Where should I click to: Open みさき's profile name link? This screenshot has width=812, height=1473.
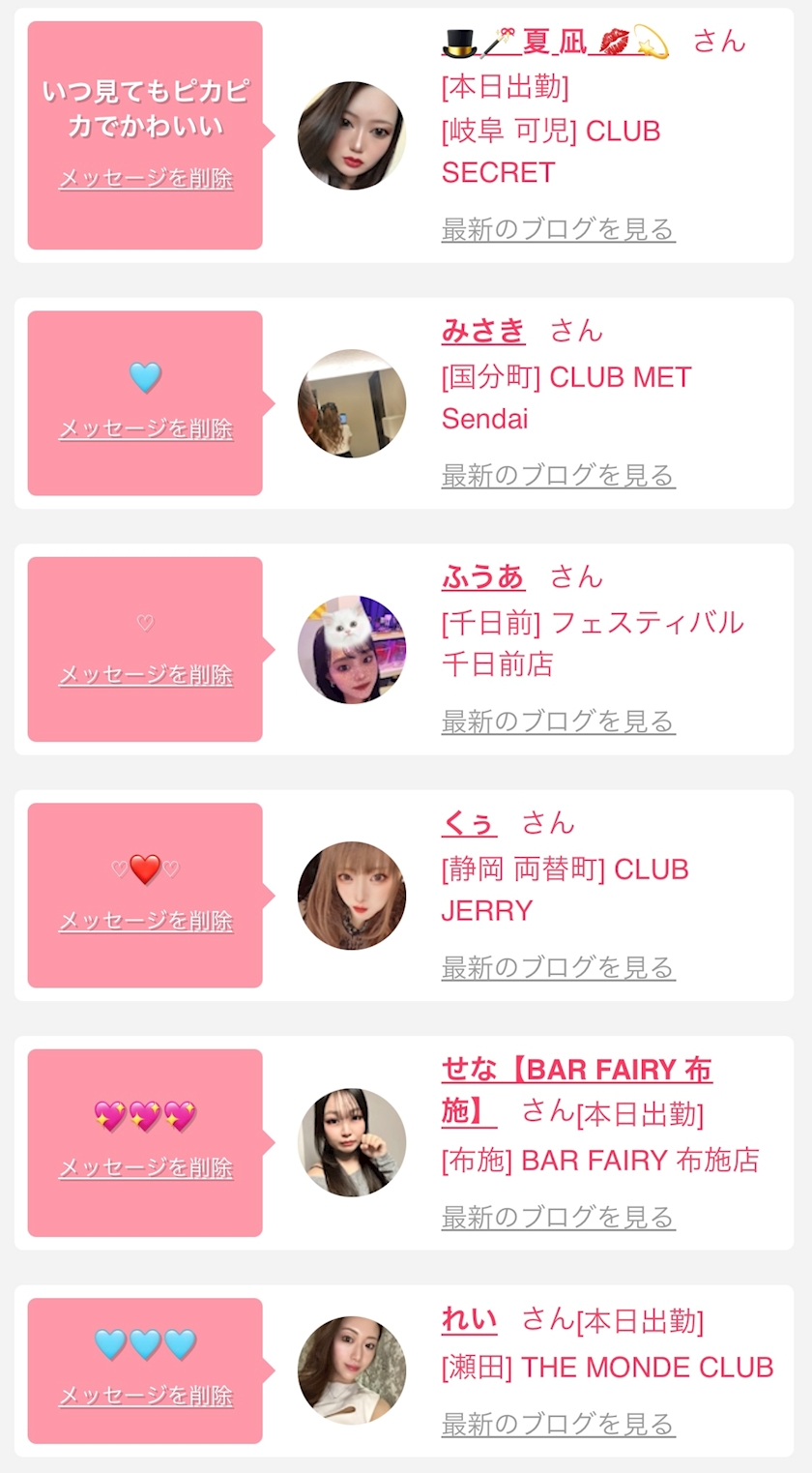(483, 331)
